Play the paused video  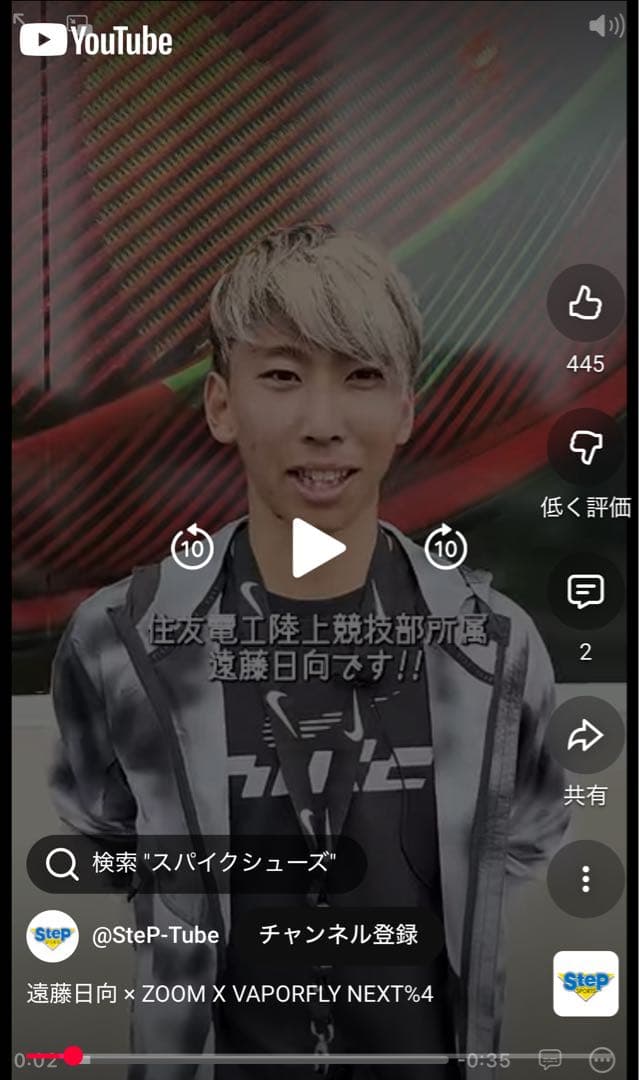[x=318, y=548]
